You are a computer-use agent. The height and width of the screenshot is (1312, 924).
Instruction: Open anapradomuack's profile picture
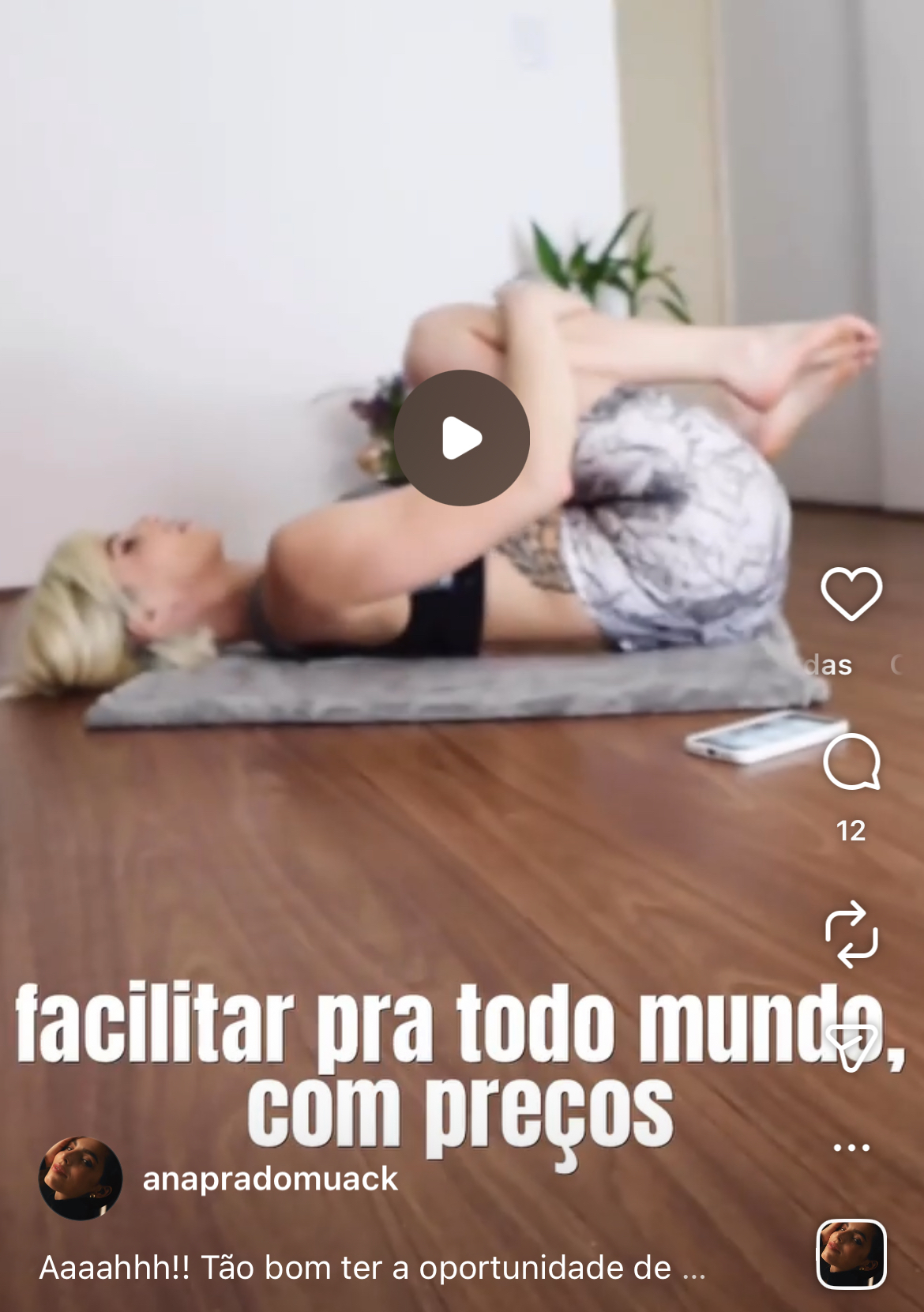point(81,1179)
